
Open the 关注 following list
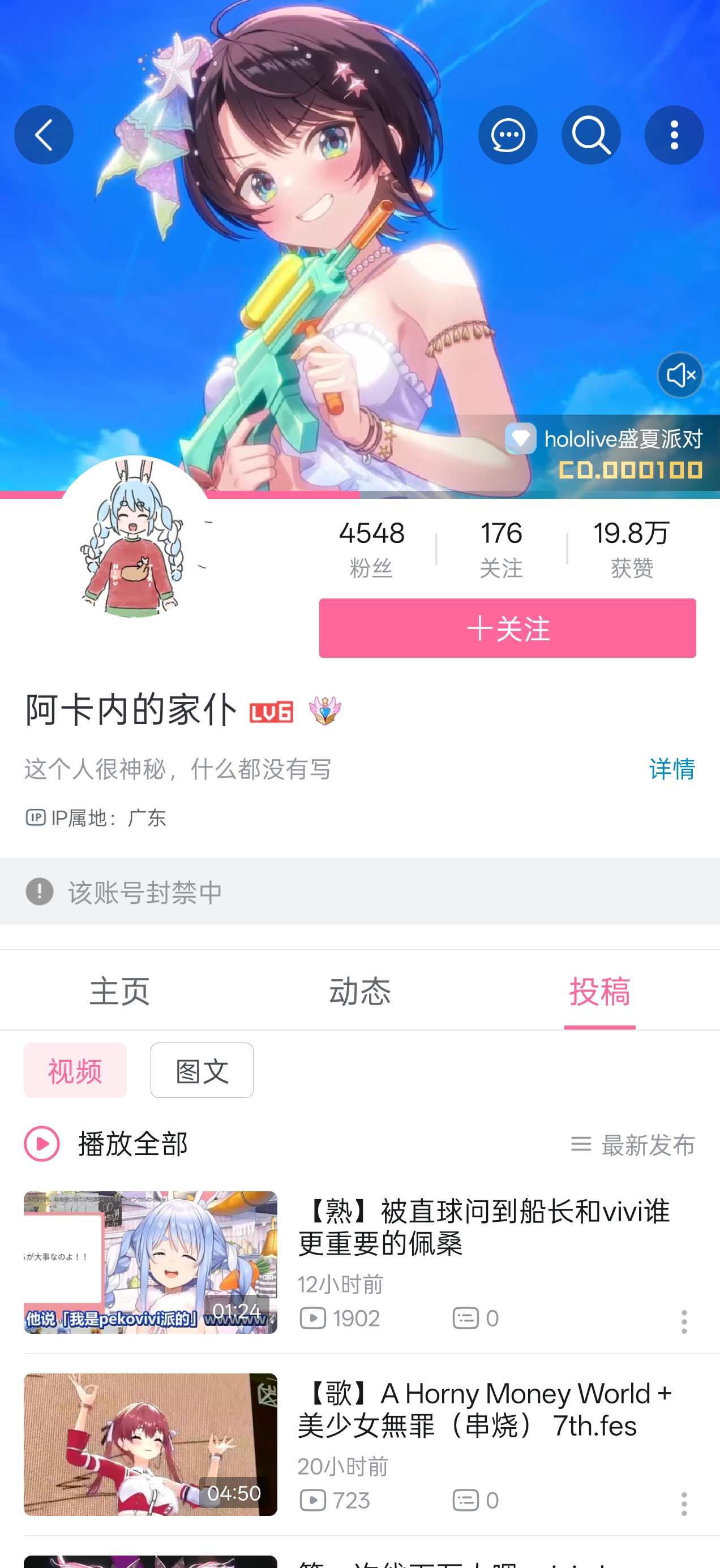point(501,548)
